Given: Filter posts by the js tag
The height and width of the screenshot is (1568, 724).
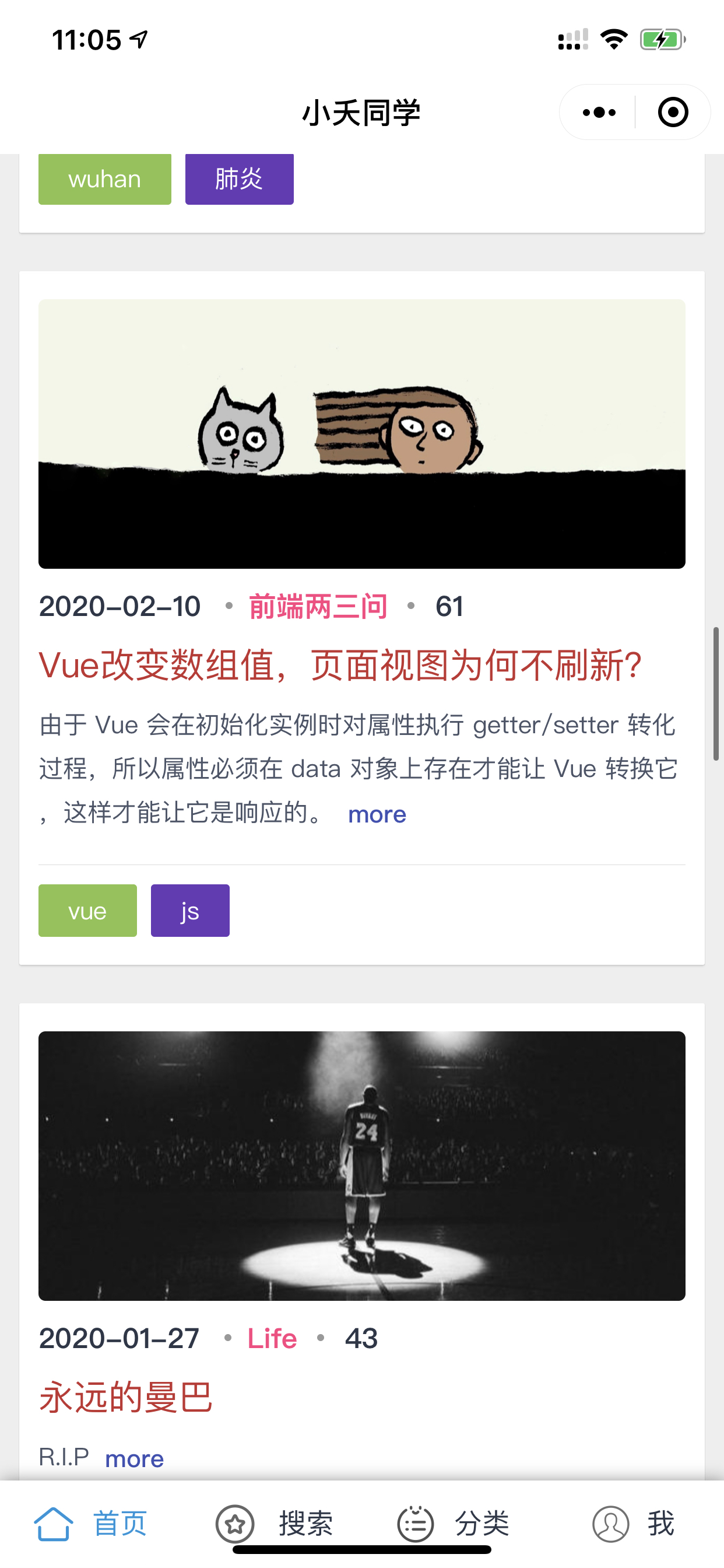Looking at the screenshot, I should tap(190, 911).
